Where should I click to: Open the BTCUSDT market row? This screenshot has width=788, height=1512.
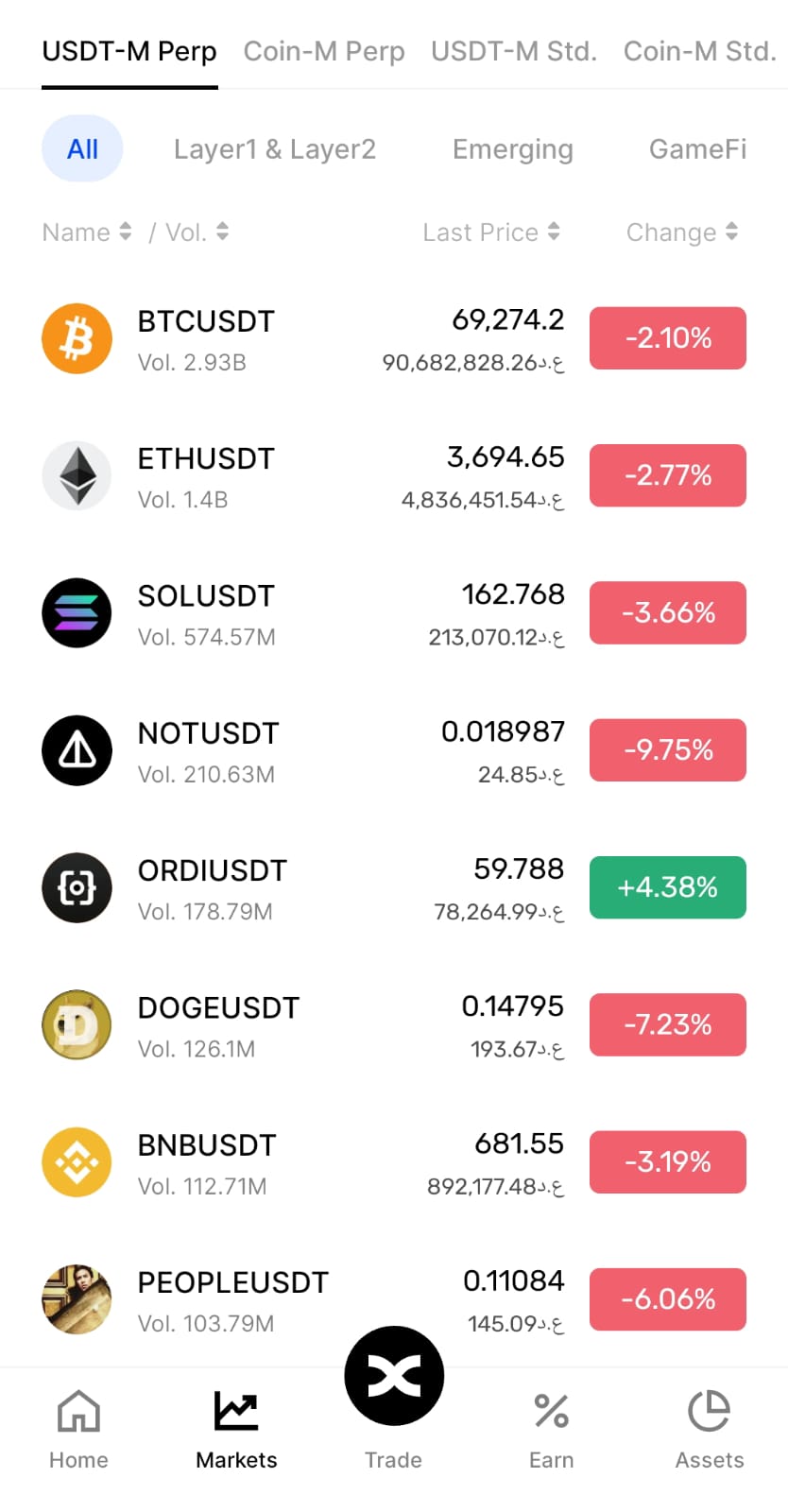tap(394, 338)
